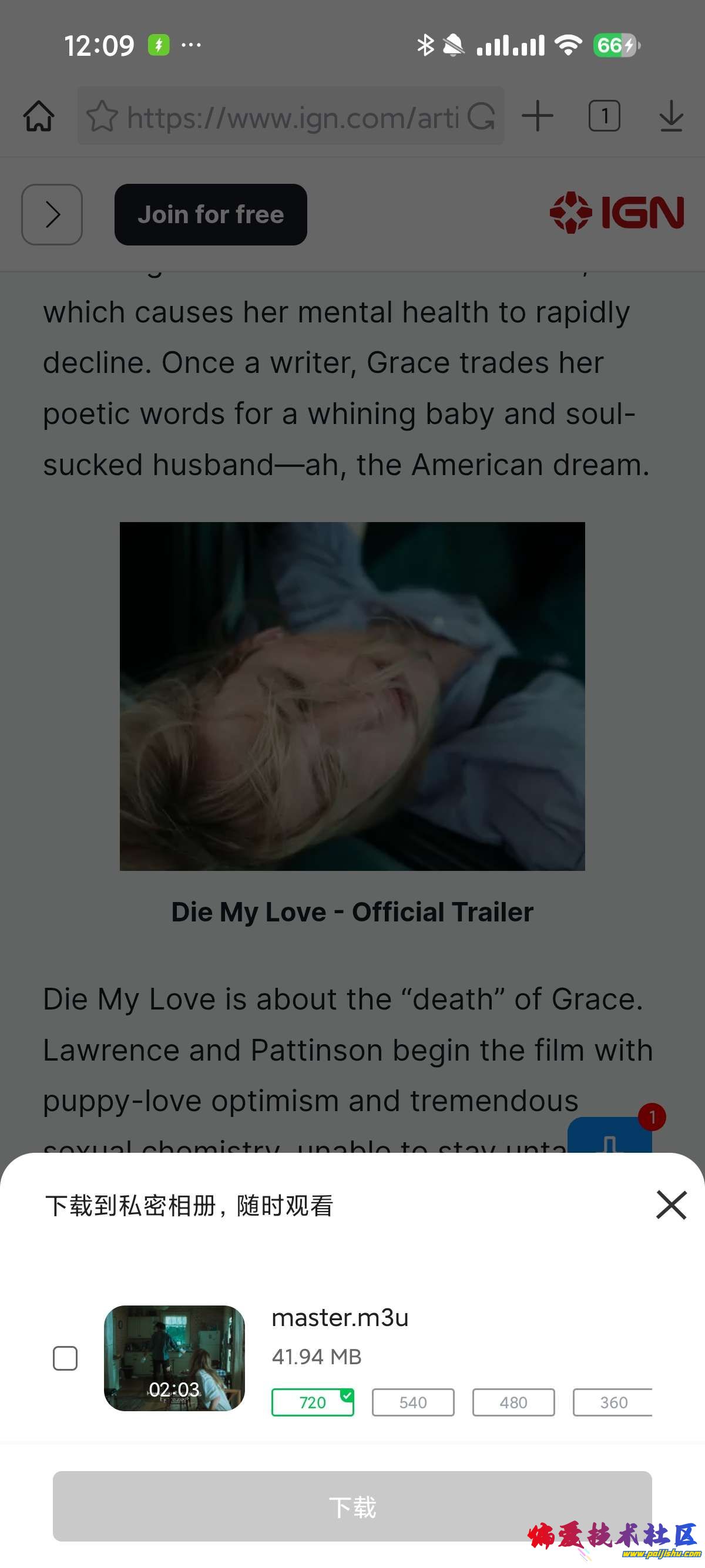
Task: Open the master.m3u video thumbnail
Action: point(174,1358)
